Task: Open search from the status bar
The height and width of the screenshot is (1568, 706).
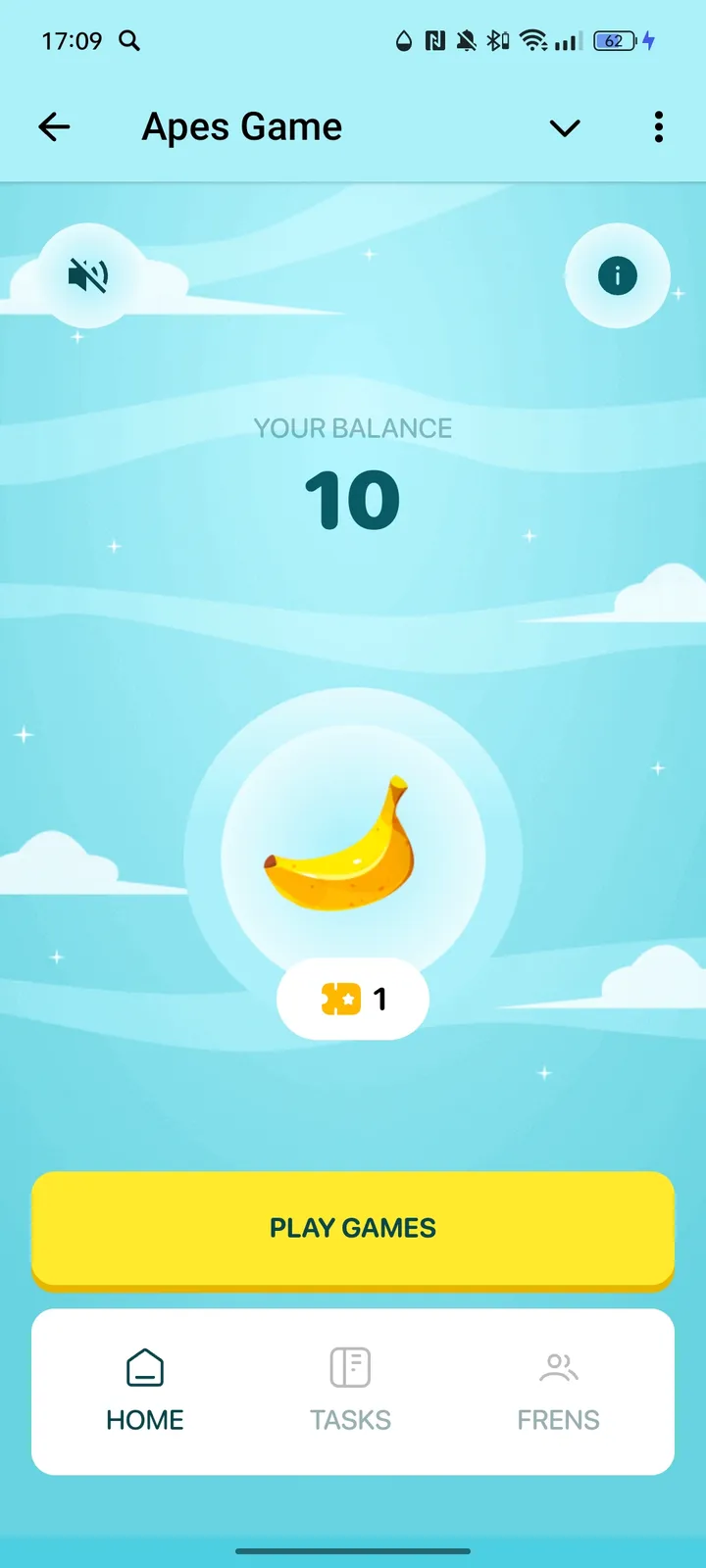Action: 129,41
